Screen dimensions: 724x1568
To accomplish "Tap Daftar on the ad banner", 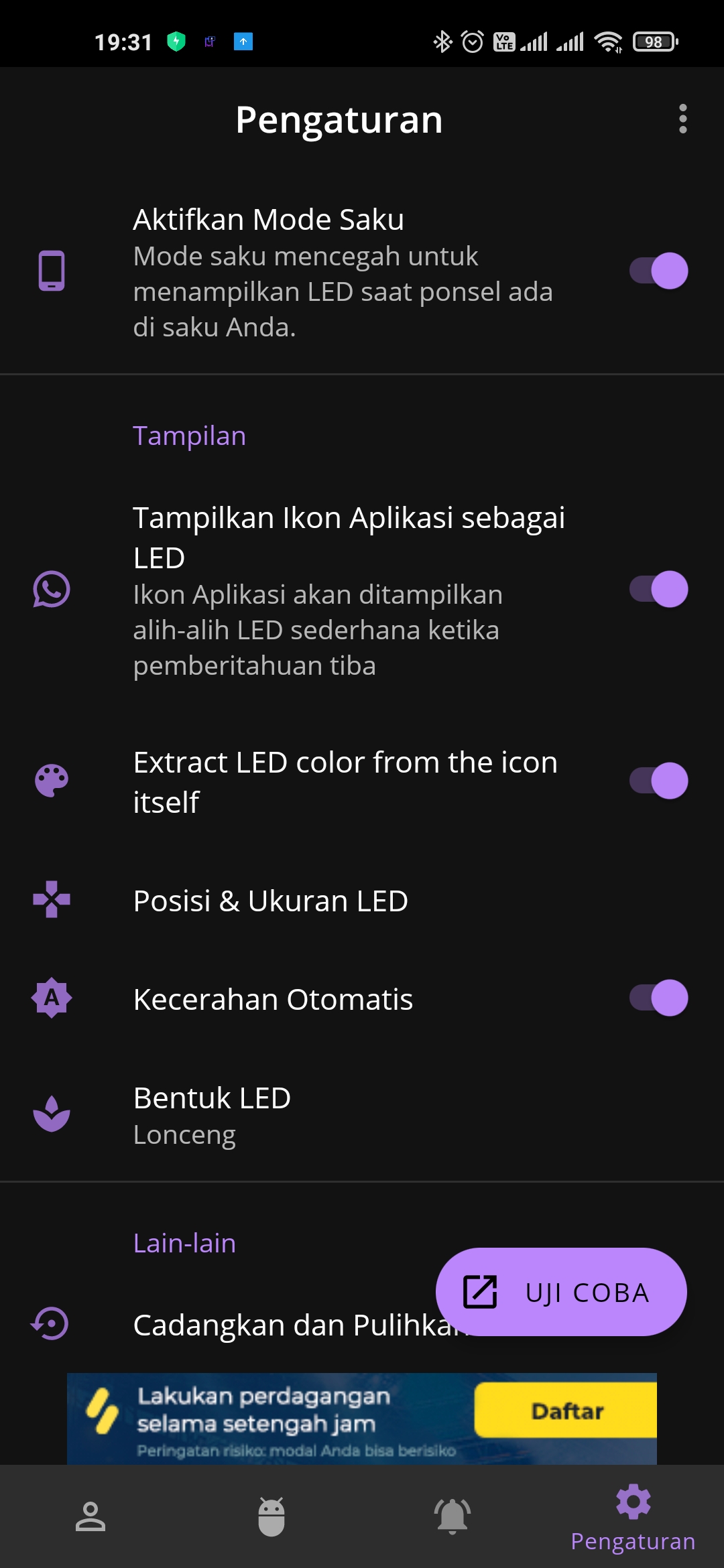I will click(567, 1411).
